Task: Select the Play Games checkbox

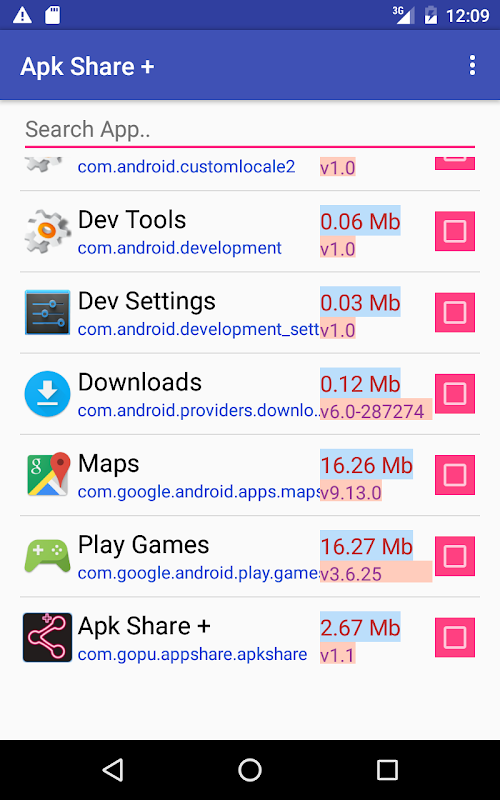Action: tap(455, 556)
